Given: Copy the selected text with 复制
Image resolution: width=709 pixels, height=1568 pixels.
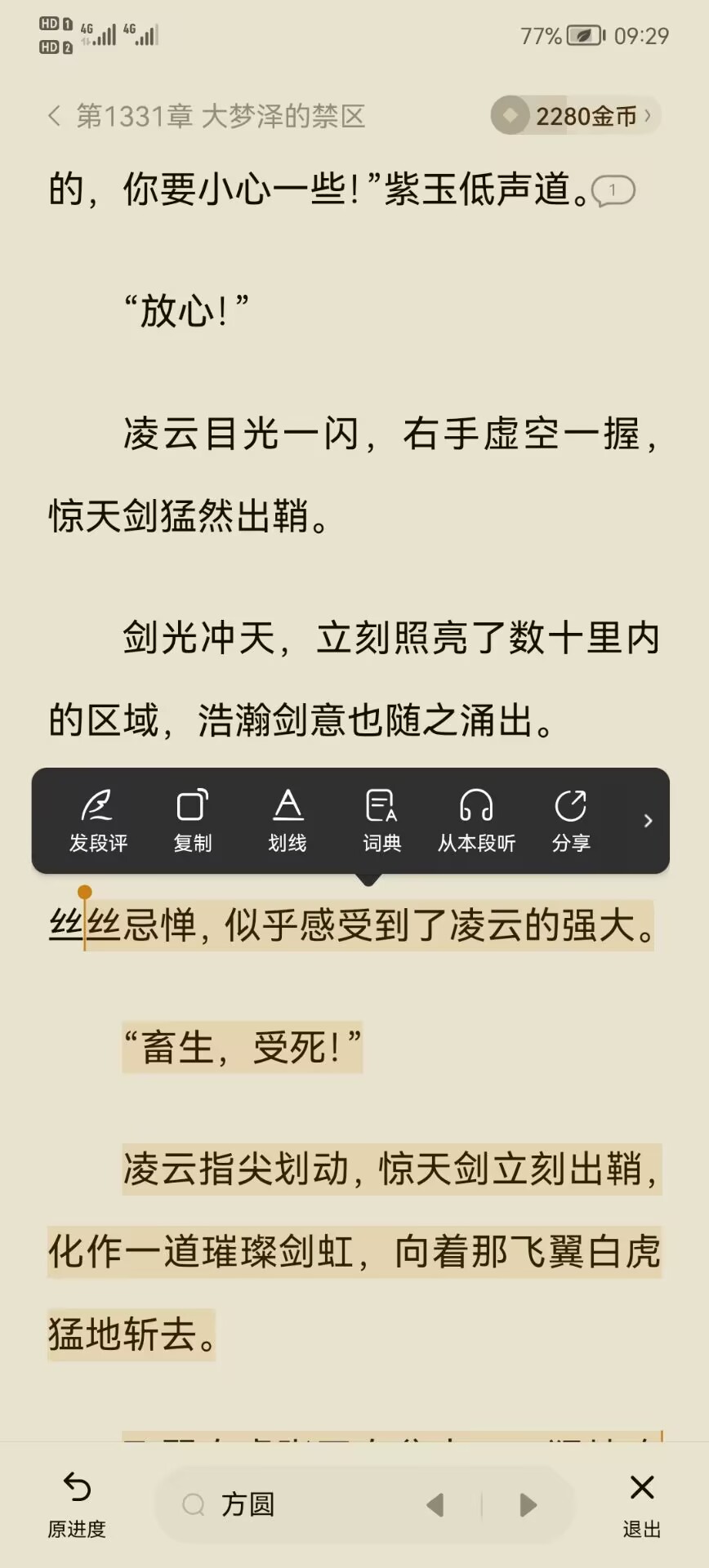Looking at the screenshot, I should click(x=193, y=820).
